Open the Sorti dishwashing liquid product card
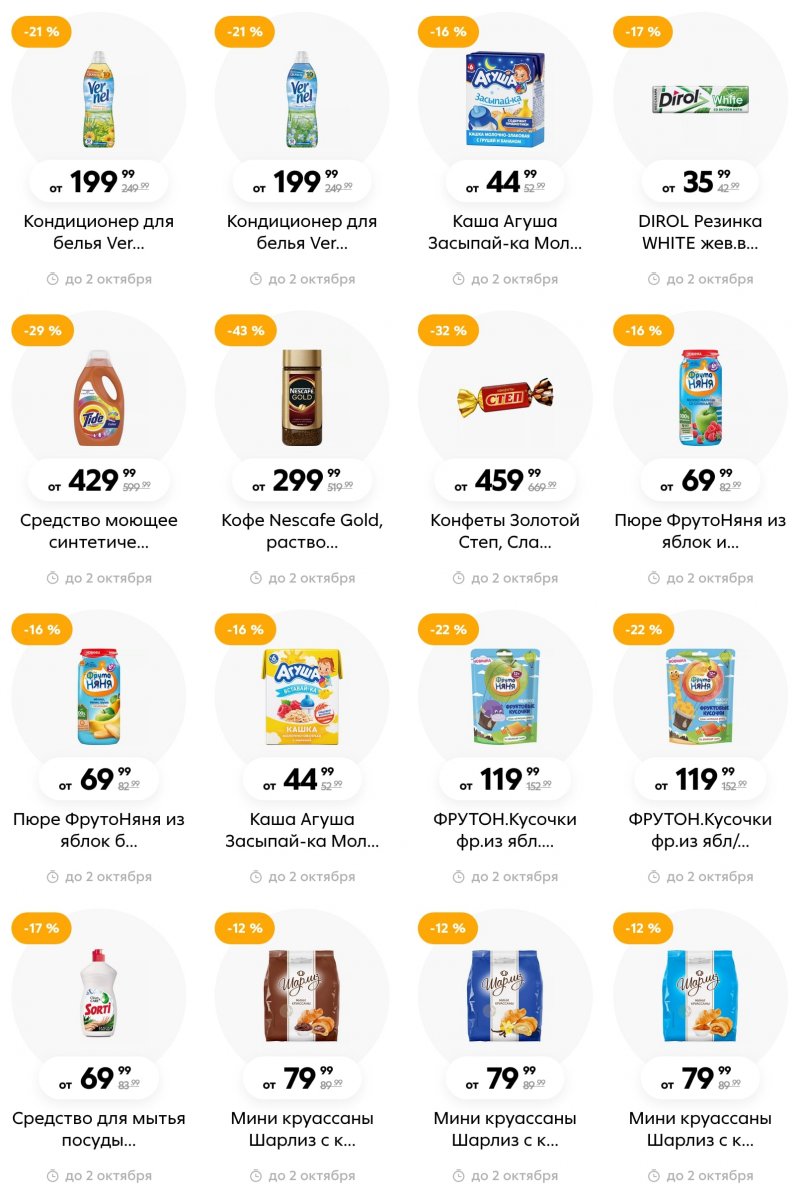This screenshot has height=1199, width=800. pos(99,997)
